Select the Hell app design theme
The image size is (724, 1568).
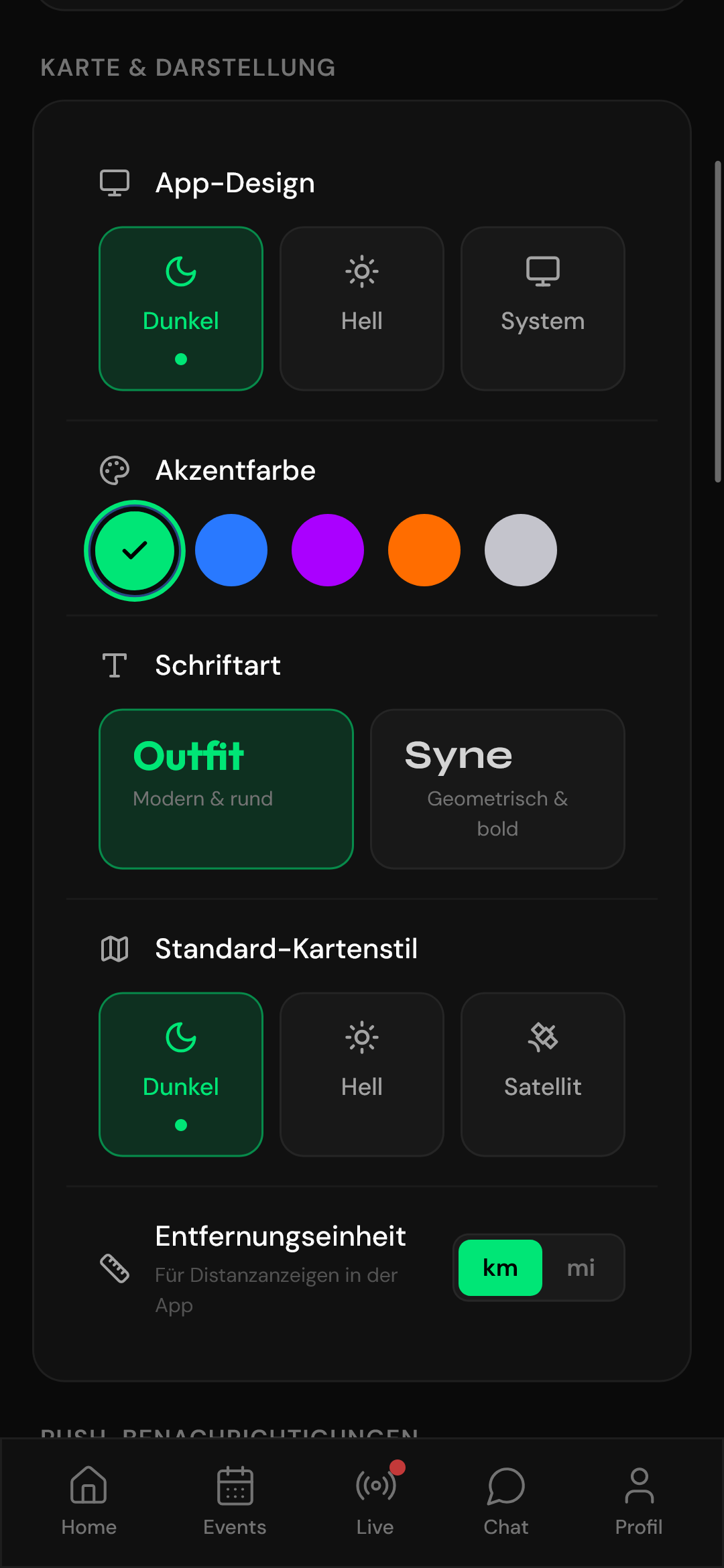(x=361, y=308)
